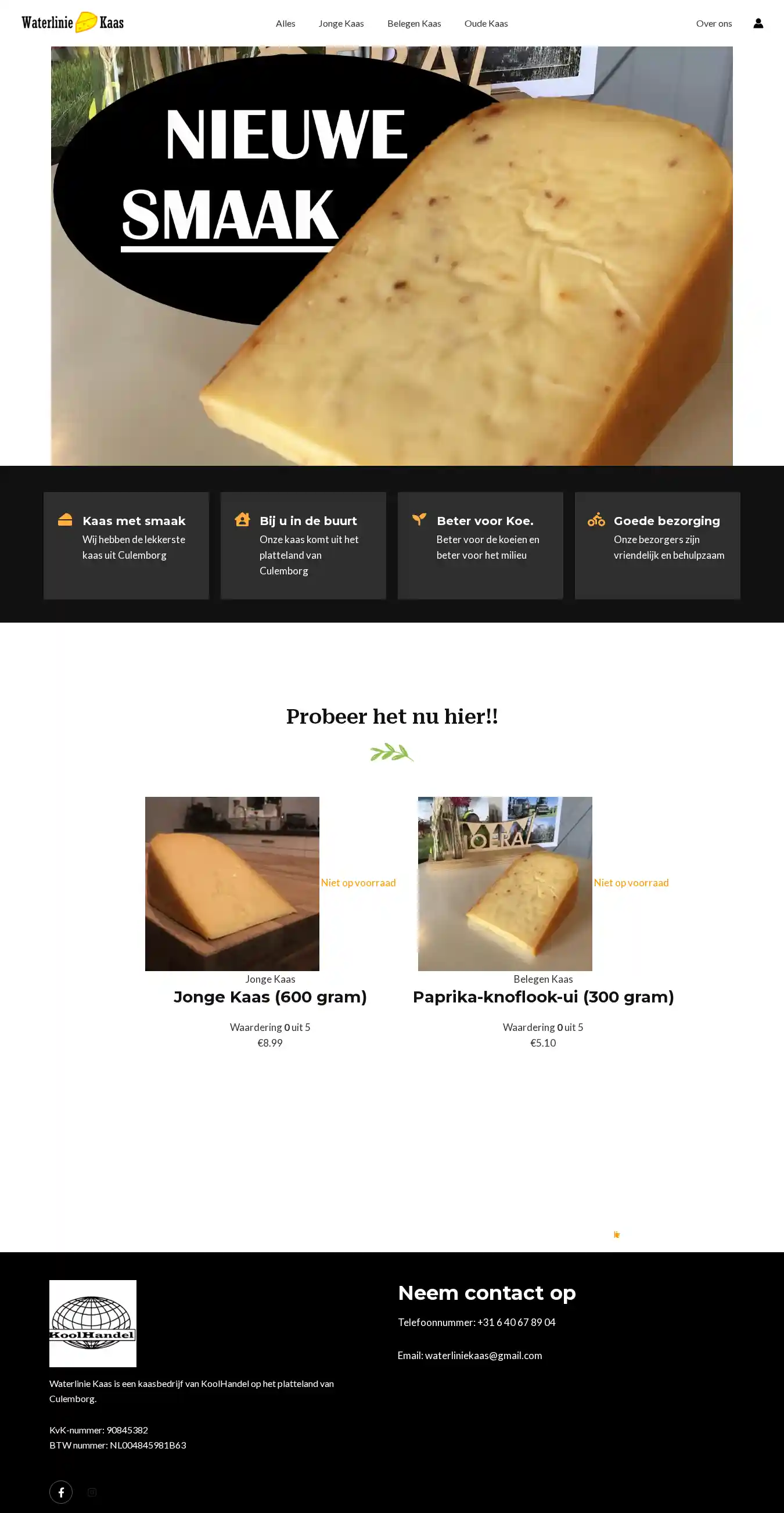
Task: Select Belegen Kaas in the menu
Action: pos(414,23)
